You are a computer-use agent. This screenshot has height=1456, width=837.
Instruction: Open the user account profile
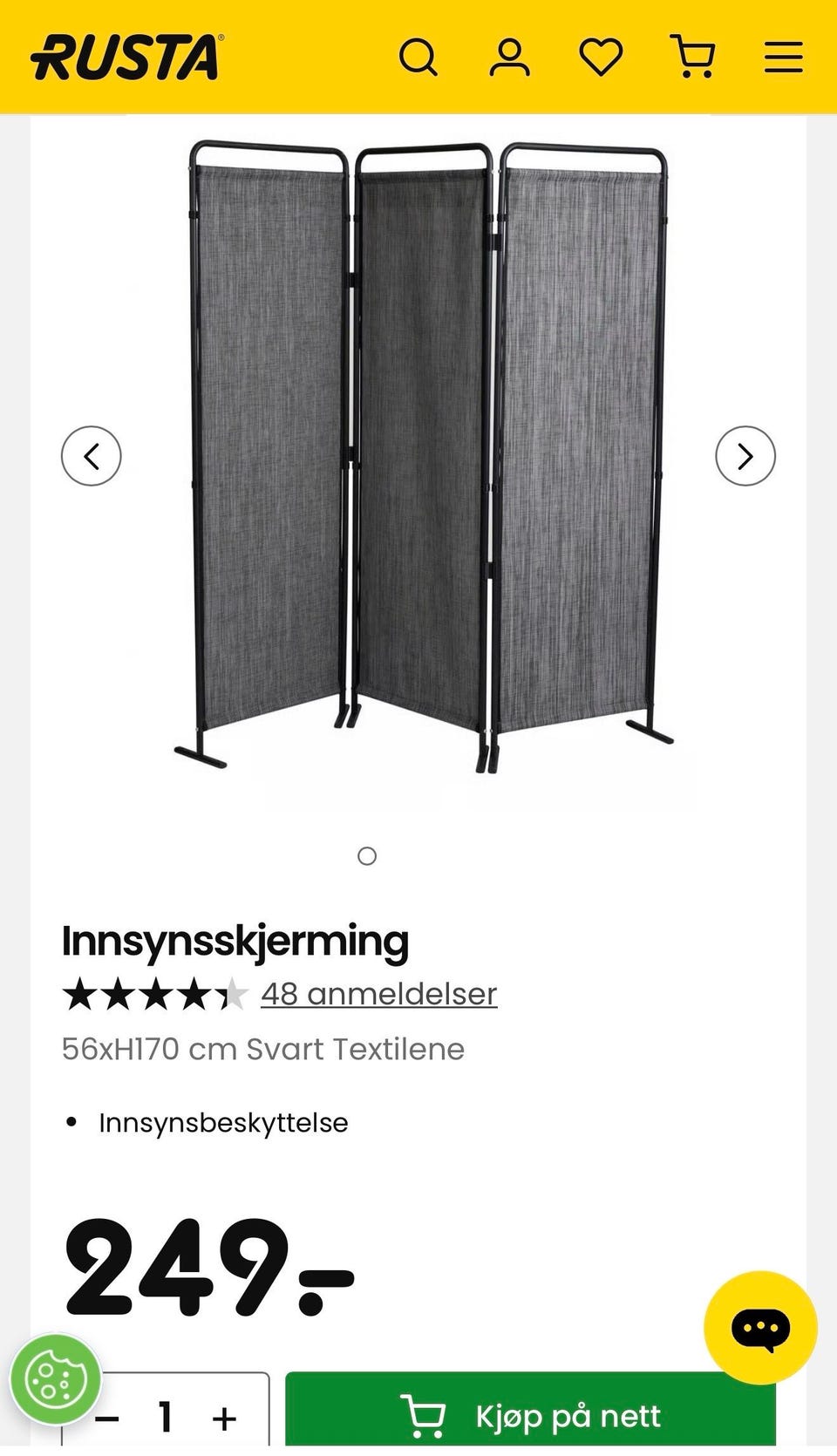pyautogui.click(x=509, y=58)
